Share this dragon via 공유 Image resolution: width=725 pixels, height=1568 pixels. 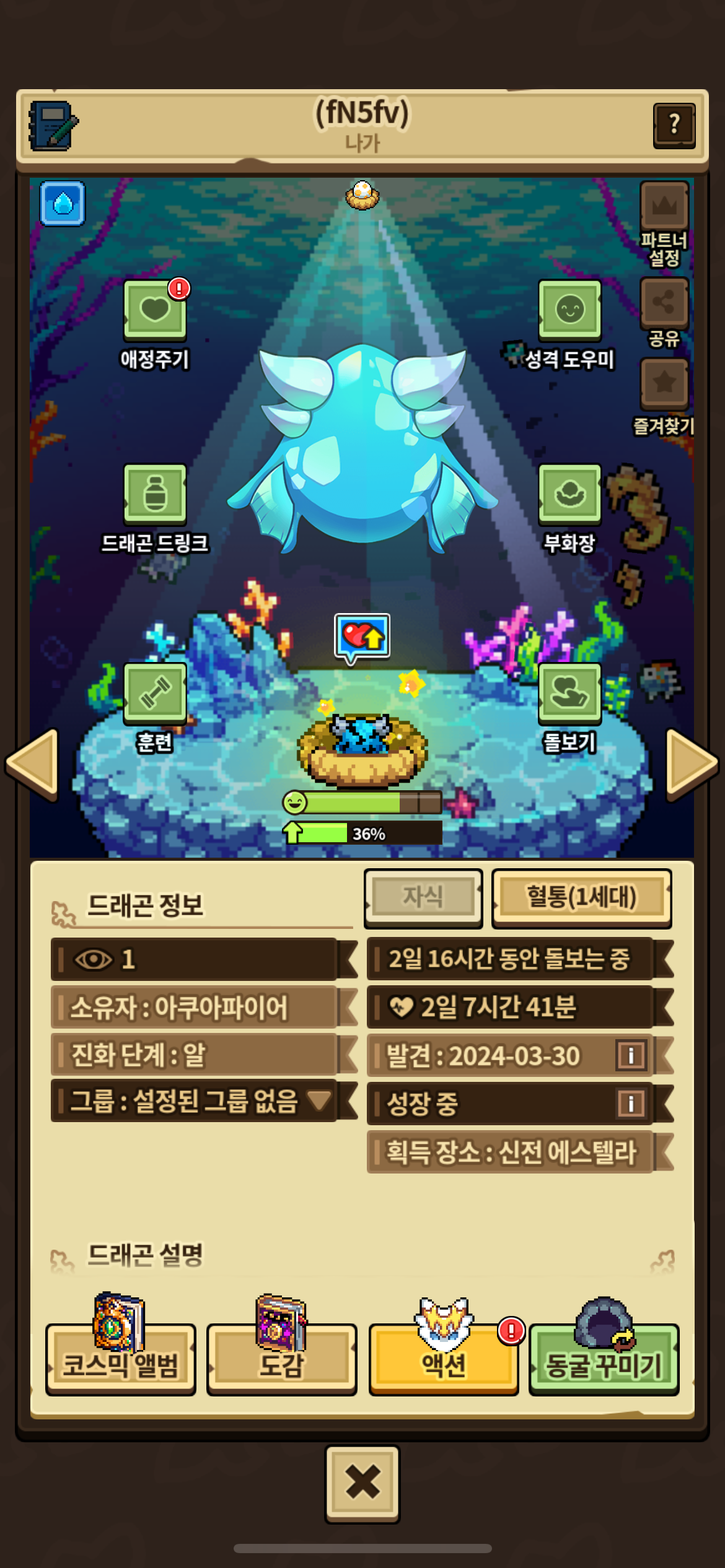(x=664, y=303)
